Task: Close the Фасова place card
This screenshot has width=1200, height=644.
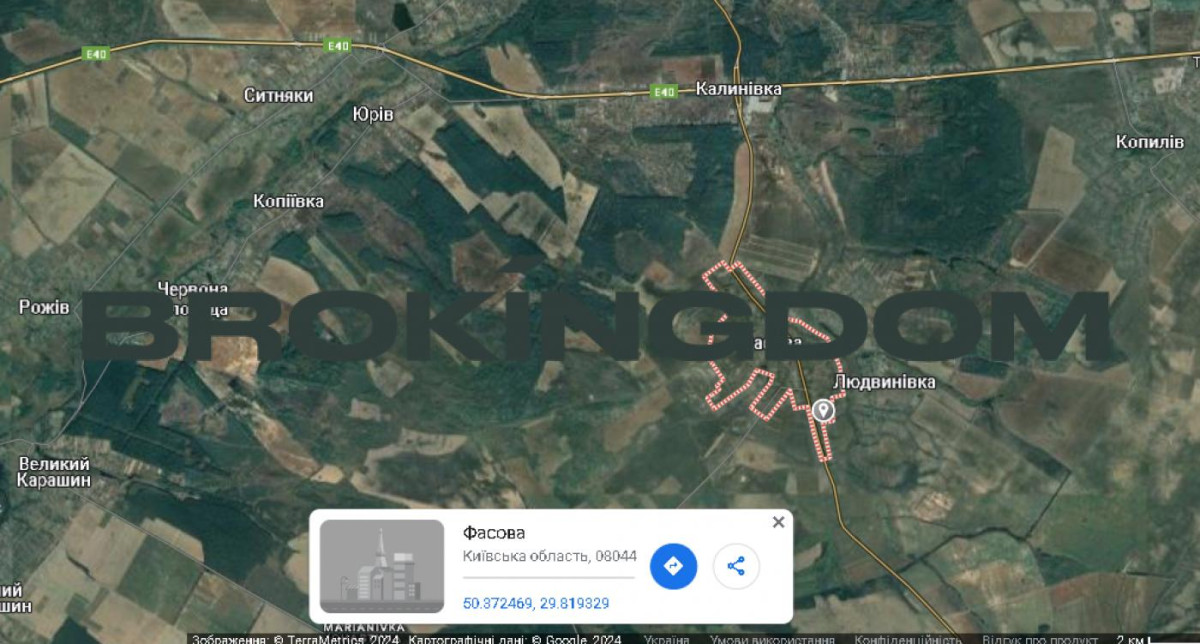Action: pyautogui.click(x=778, y=523)
